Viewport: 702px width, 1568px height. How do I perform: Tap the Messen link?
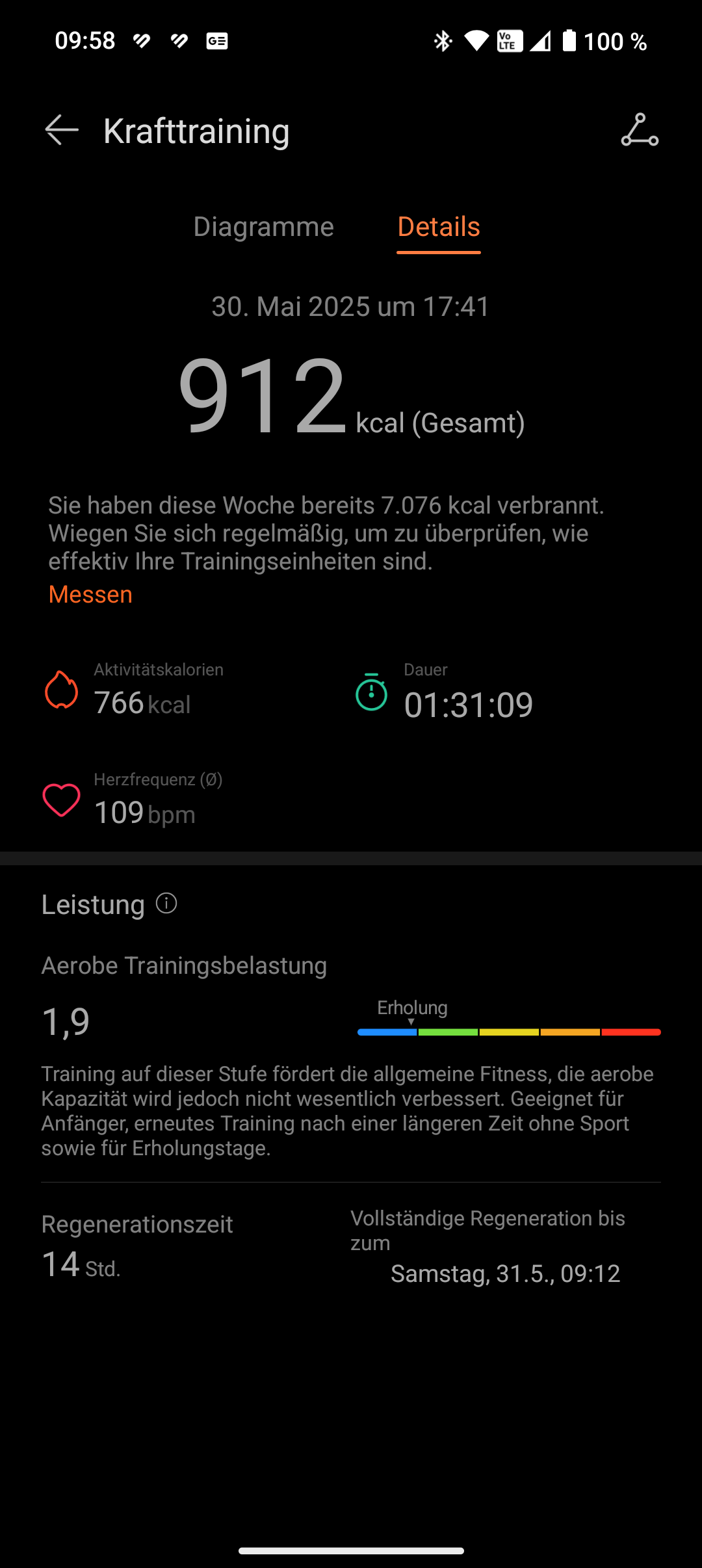[x=90, y=594]
